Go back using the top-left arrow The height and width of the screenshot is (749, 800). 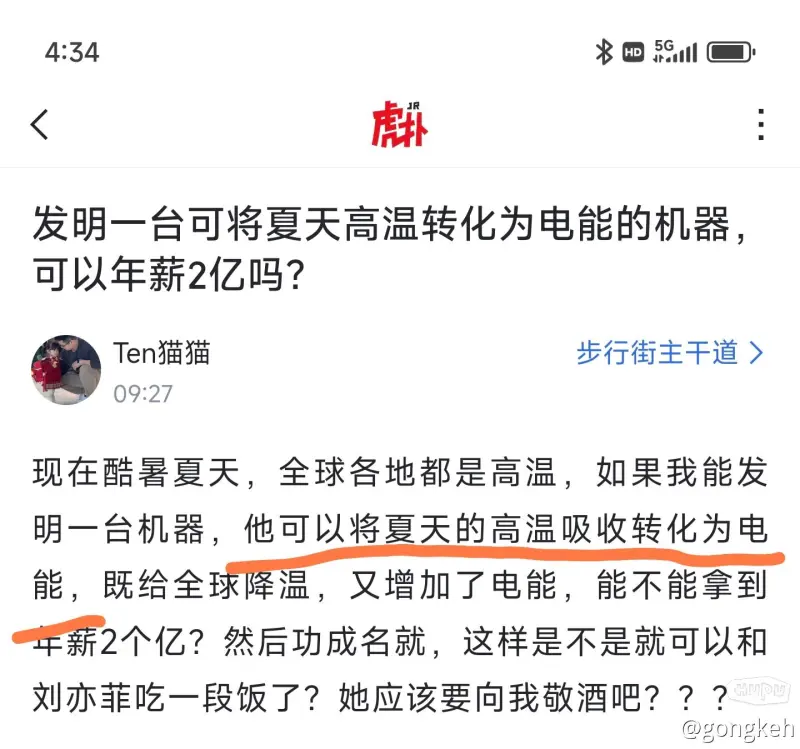(40, 125)
